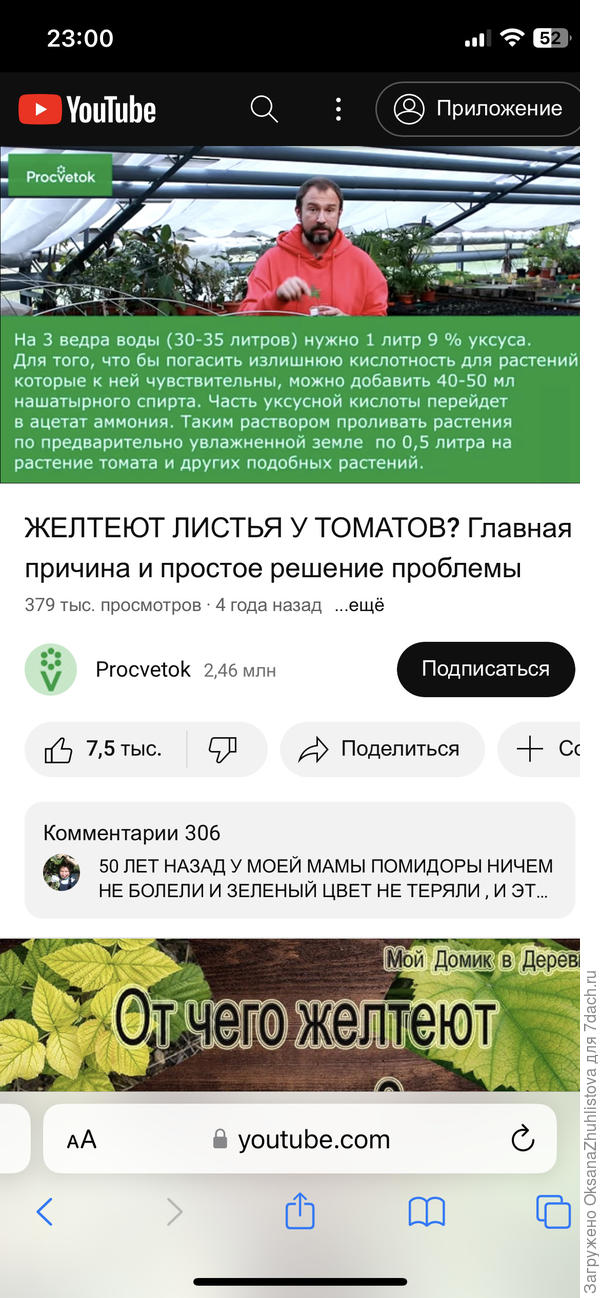Open Safari bookmarks
The width and height of the screenshot is (600, 1298).
tap(427, 1212)
